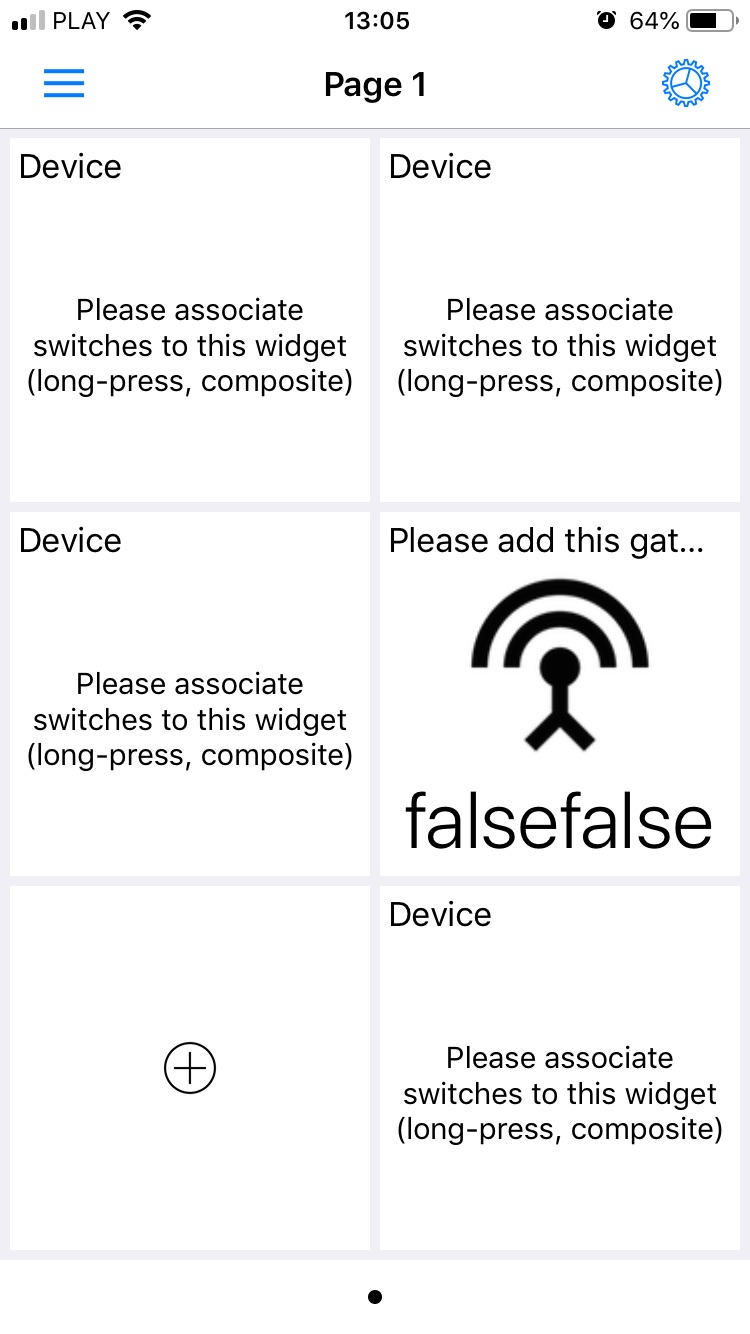Screen dimensions: 750x1334
Task: Open the "Please add this gat..." gateway widget
Action: [559, 694]
